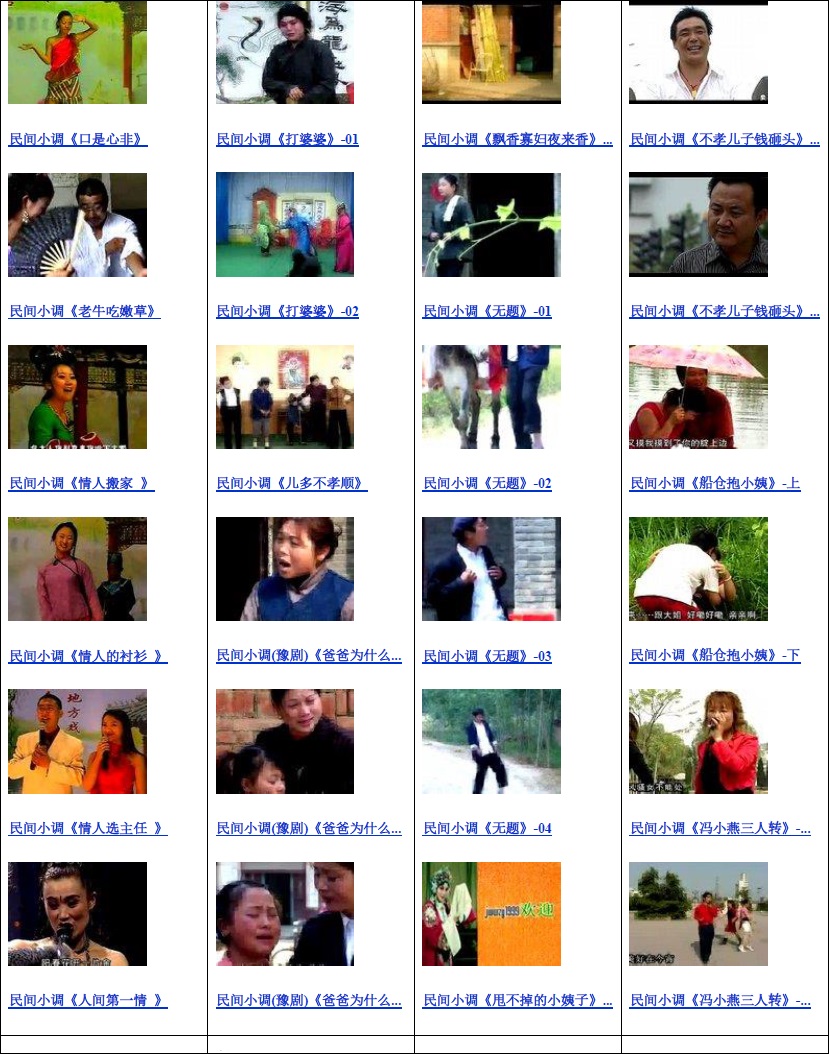Open the thumbnail above 《人间第一情》
Image resolution: width=829 pixels, height=1054 pixels.
(x=77, y=914)
